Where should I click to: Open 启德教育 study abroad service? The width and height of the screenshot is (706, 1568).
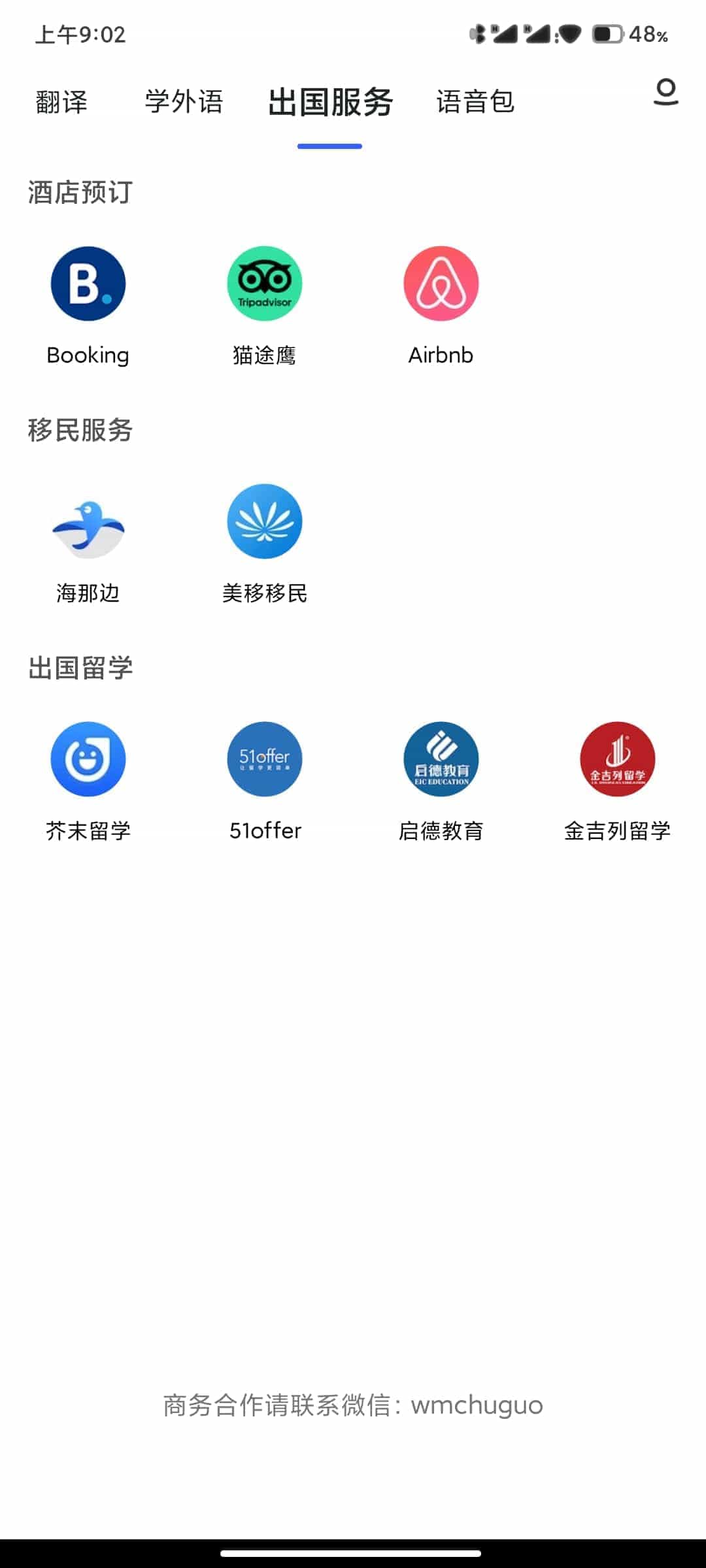441,760
